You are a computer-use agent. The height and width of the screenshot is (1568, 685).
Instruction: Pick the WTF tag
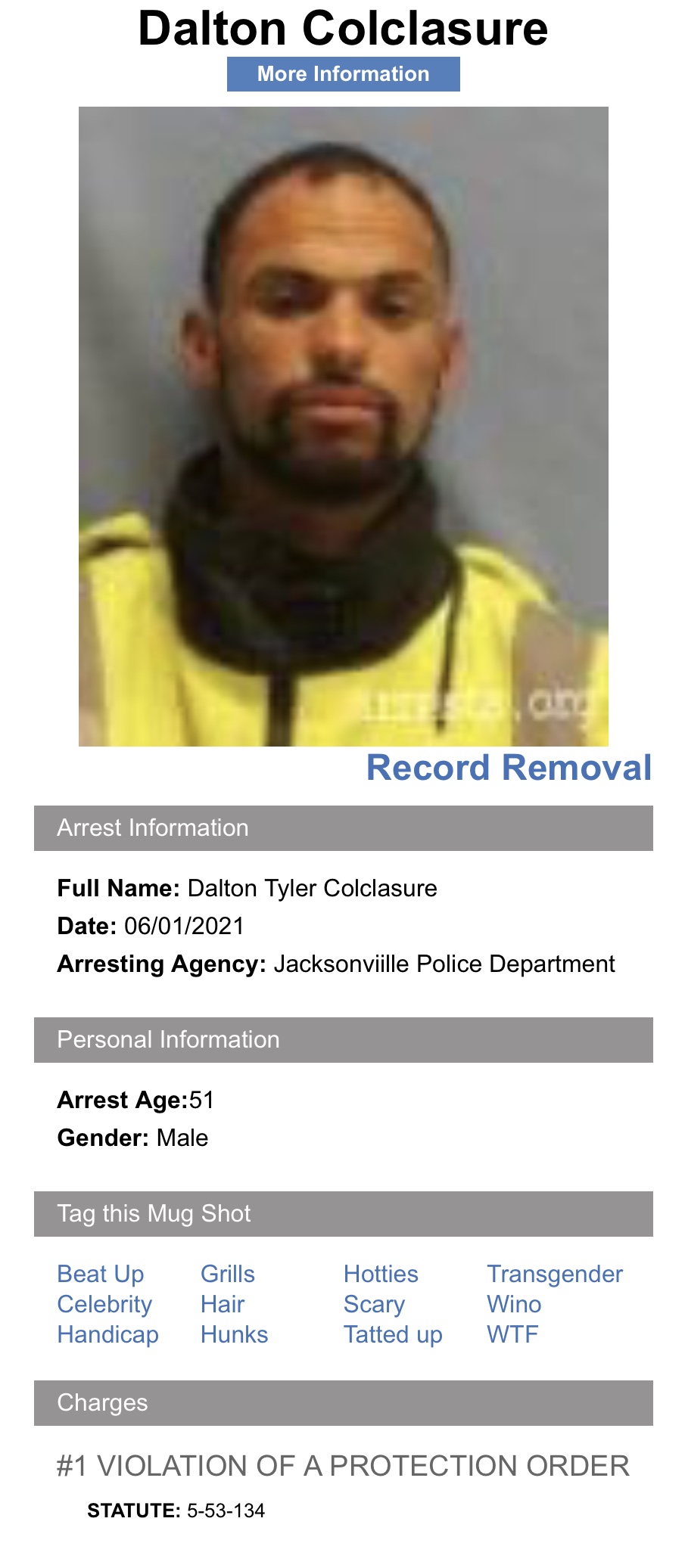pos(512,1334)
